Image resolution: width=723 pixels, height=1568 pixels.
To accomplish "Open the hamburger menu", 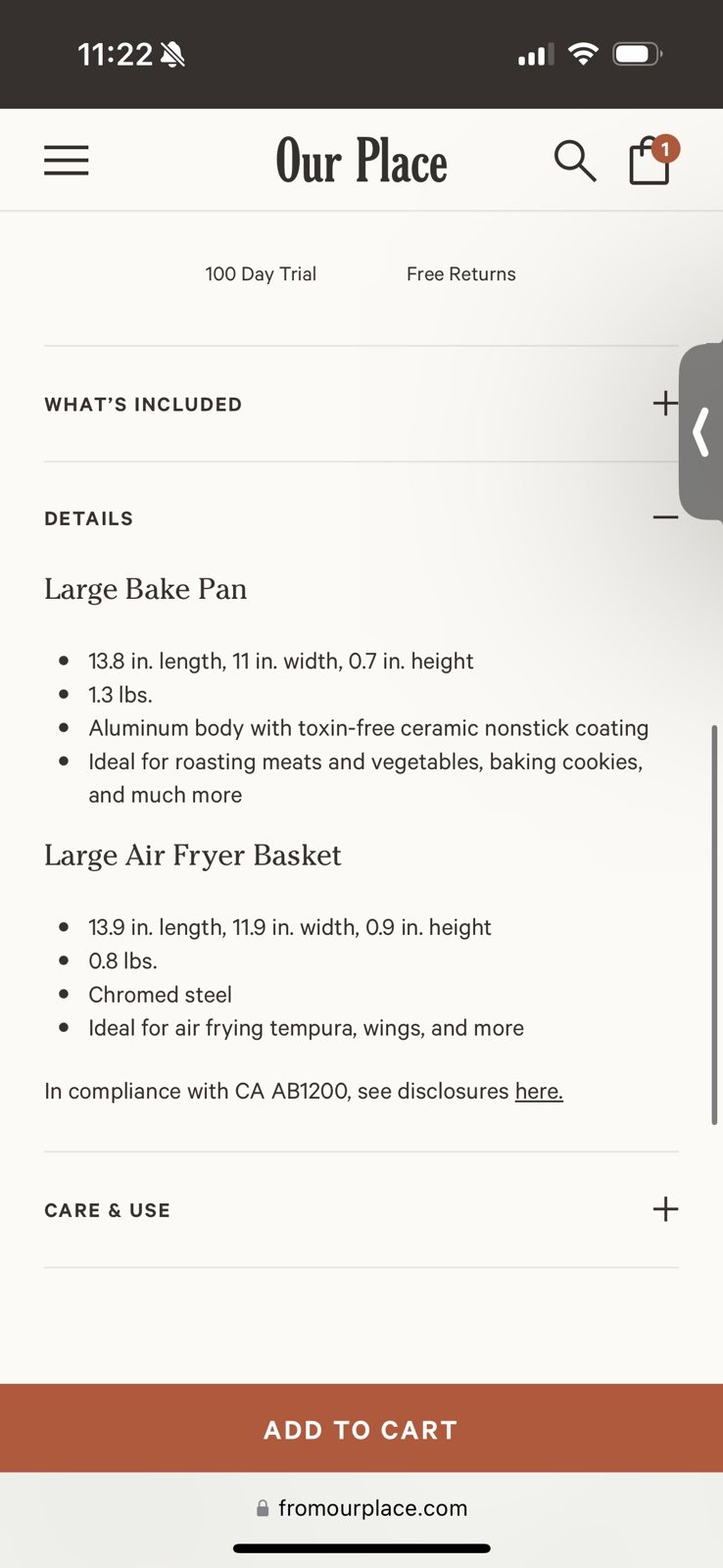I will pyautogui.click(x=67, y=161).
